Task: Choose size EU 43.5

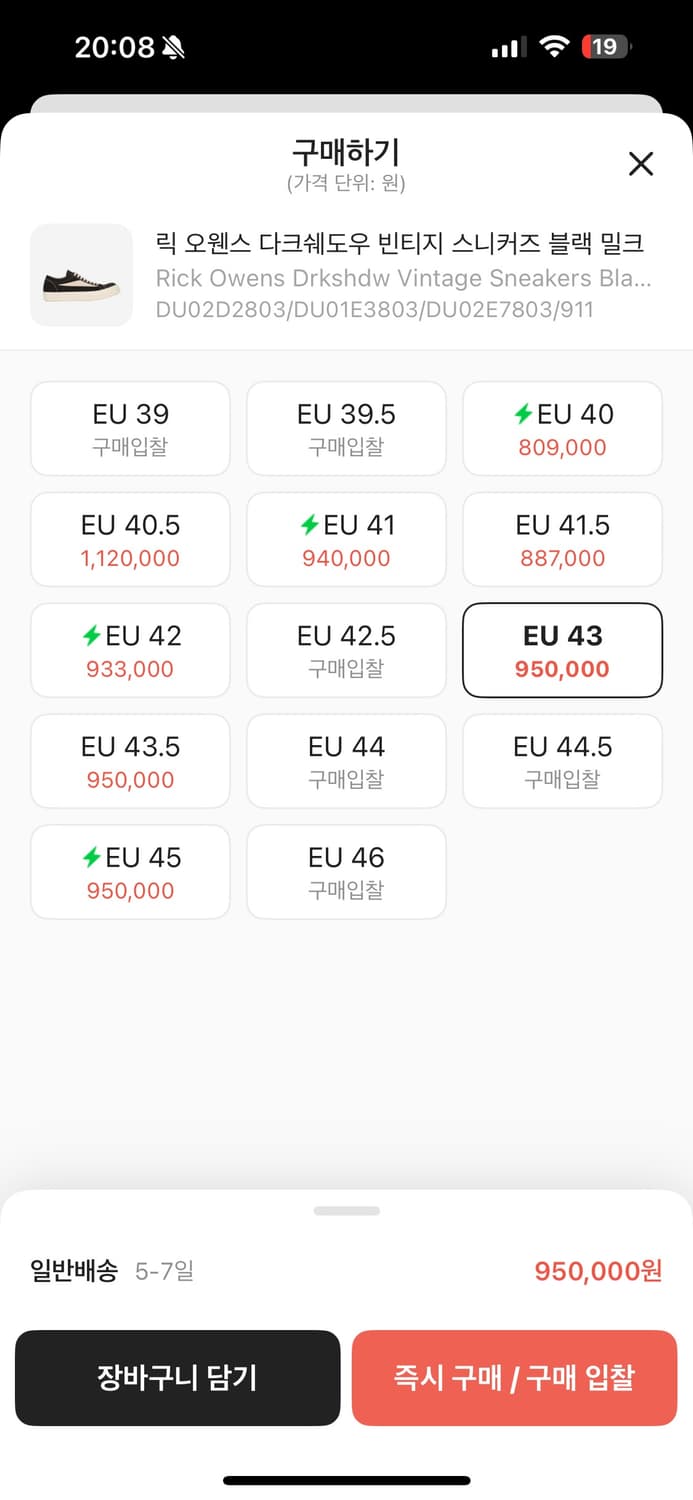Action: (x=131, y=762)
